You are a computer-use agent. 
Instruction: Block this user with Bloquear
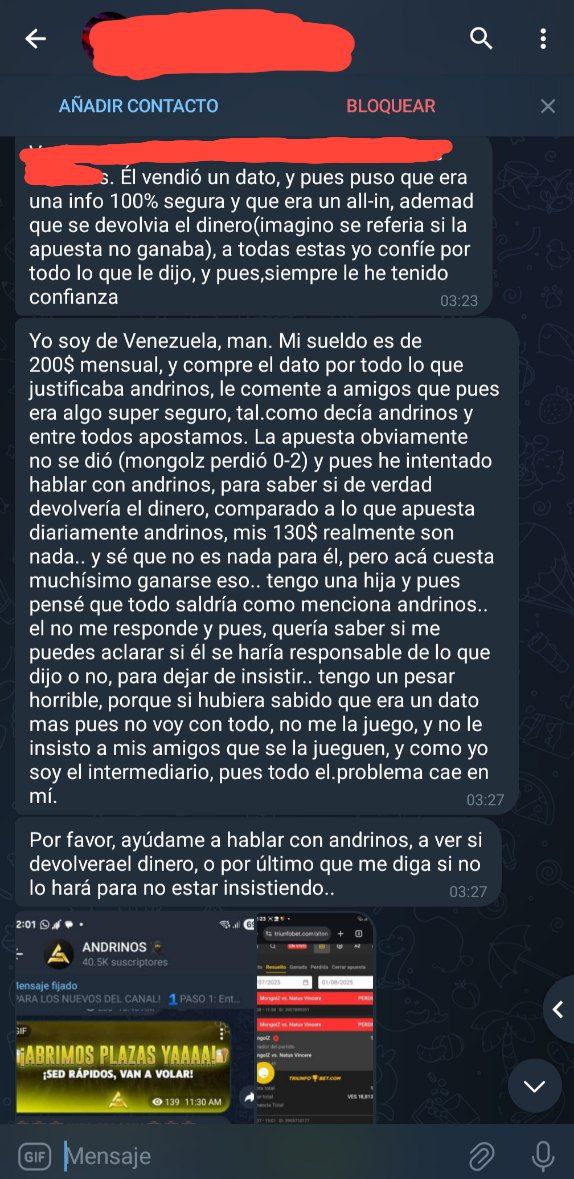(x=390, y=106)
